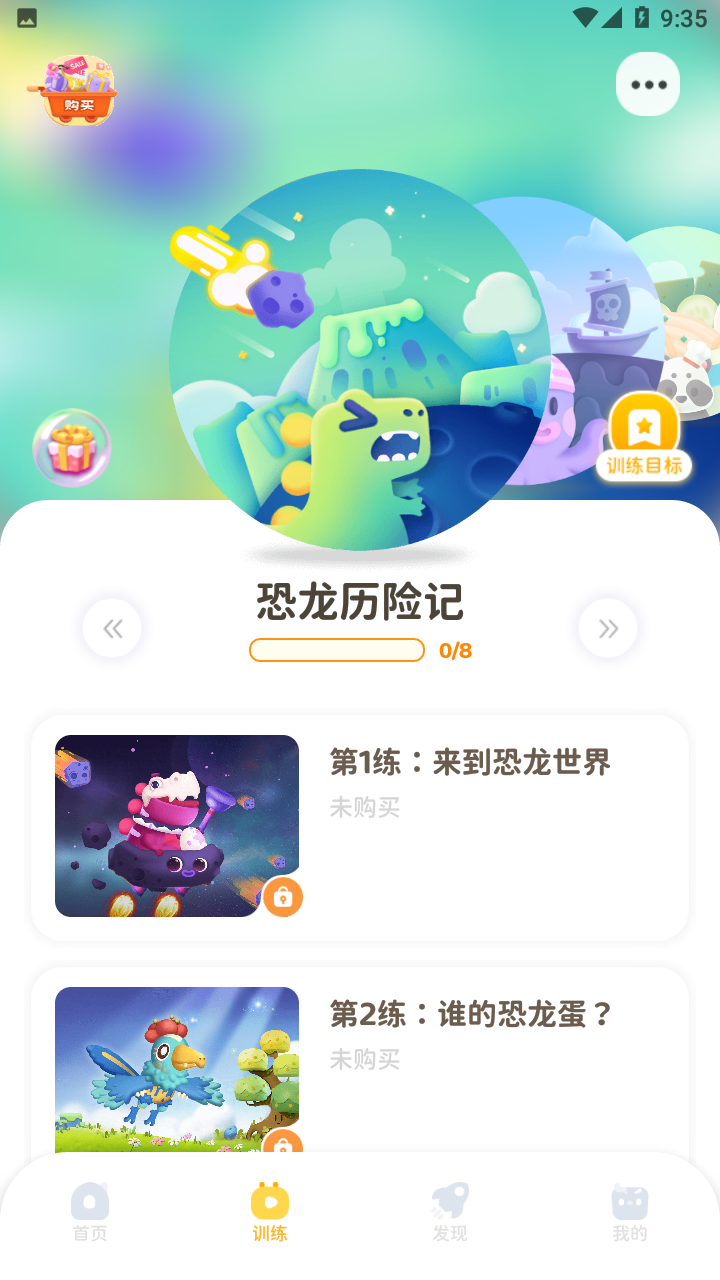
Task: Open the 购买 shopping cart icon
Action: click(x=73, y=90)
